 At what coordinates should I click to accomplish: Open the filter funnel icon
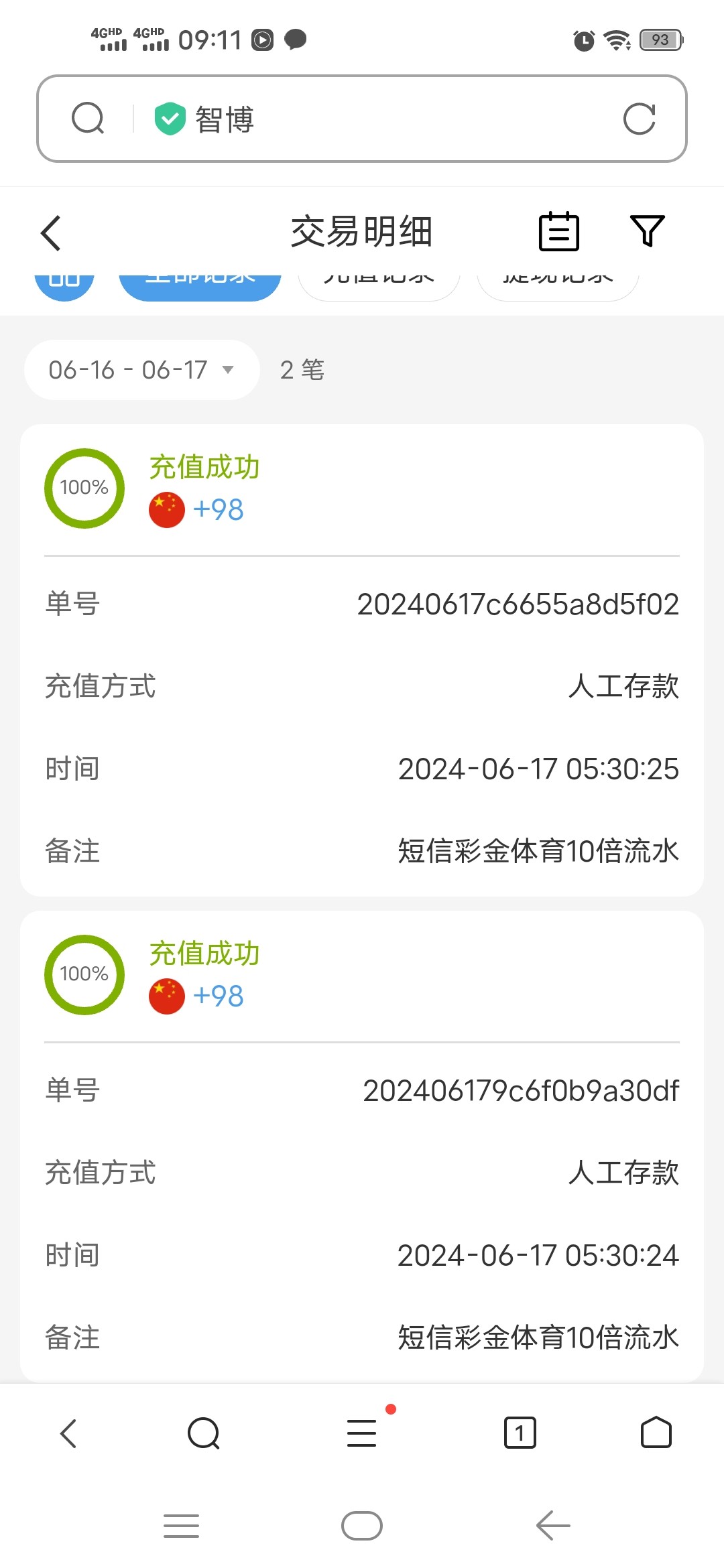647,231
